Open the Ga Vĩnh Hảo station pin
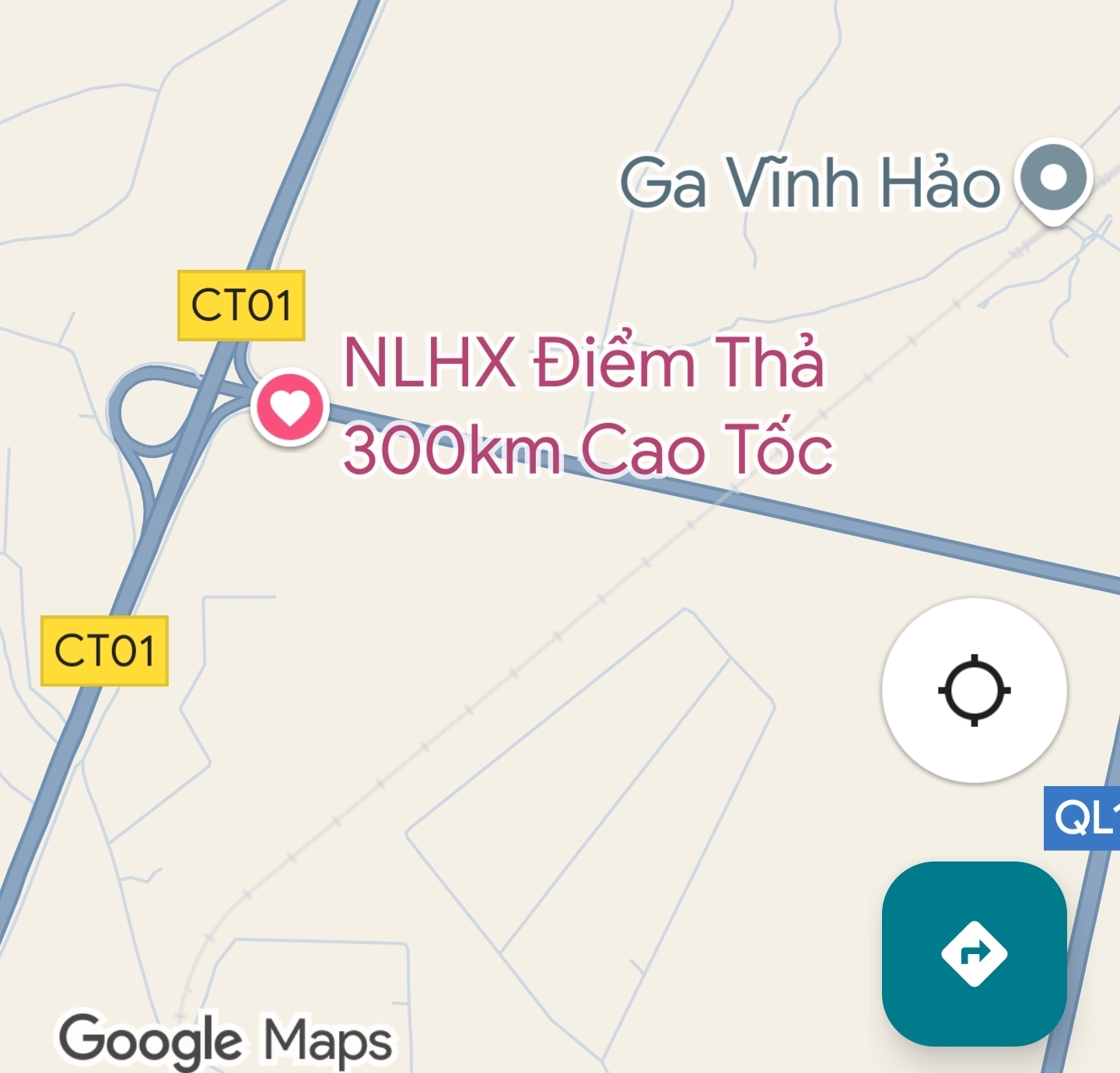This screenshot has height=1073, width=1120. click(x=1053, y=180)
